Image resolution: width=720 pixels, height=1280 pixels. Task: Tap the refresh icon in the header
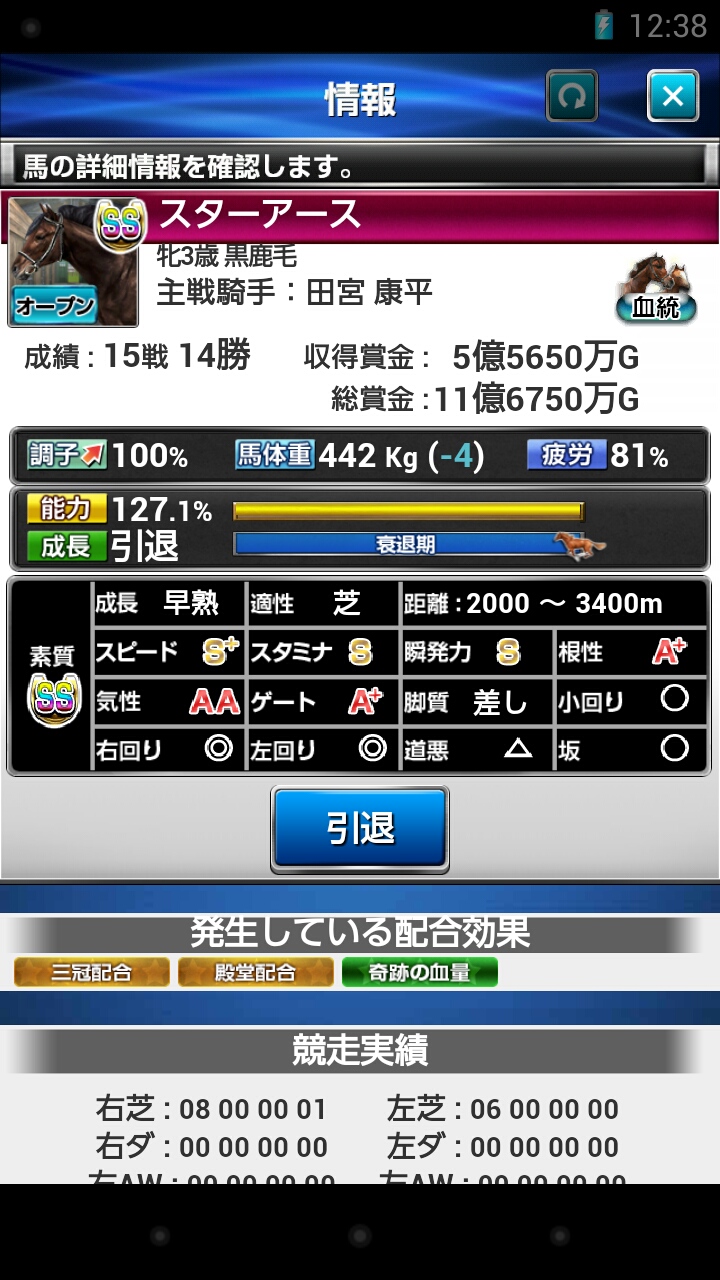(572, 96)
